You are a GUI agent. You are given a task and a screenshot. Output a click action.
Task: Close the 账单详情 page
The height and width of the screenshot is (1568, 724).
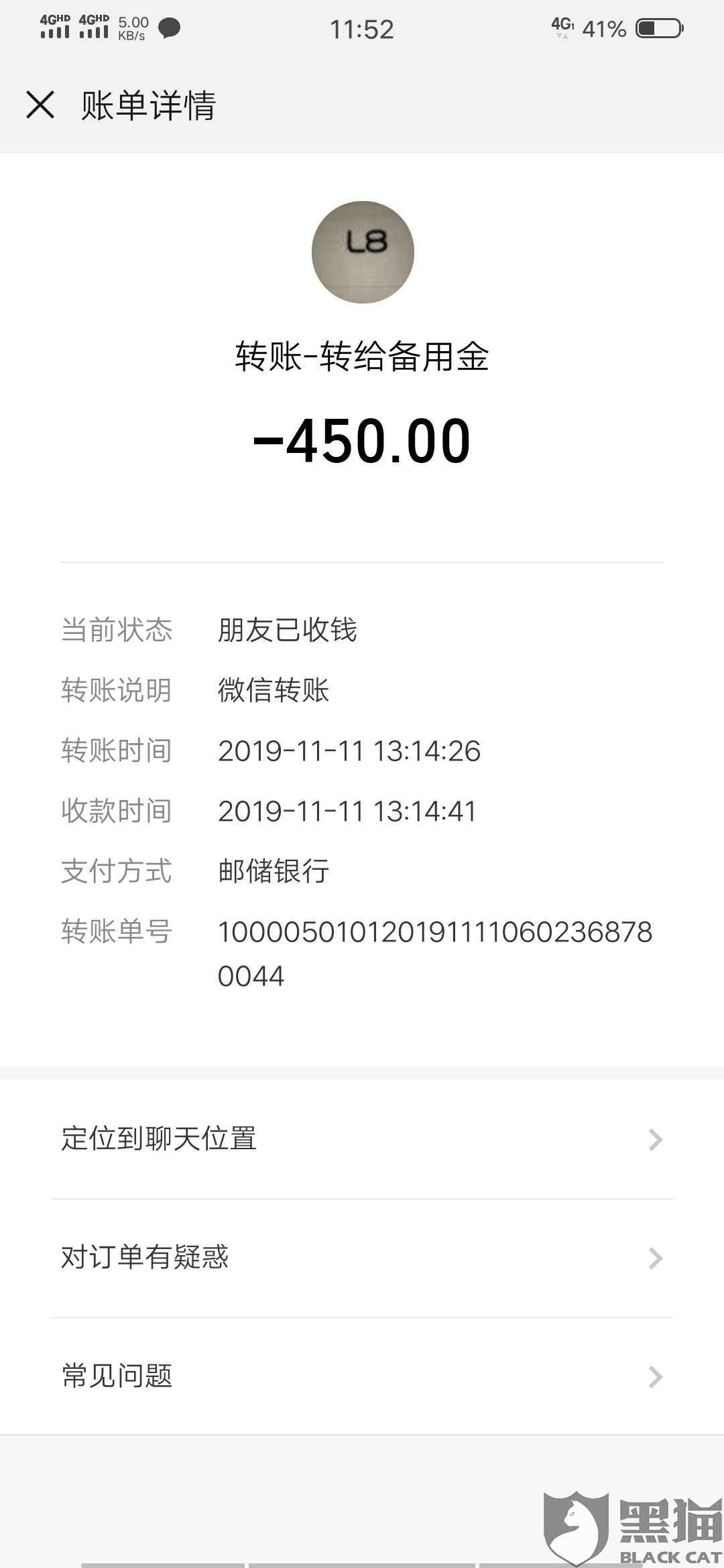click(40, 105)
